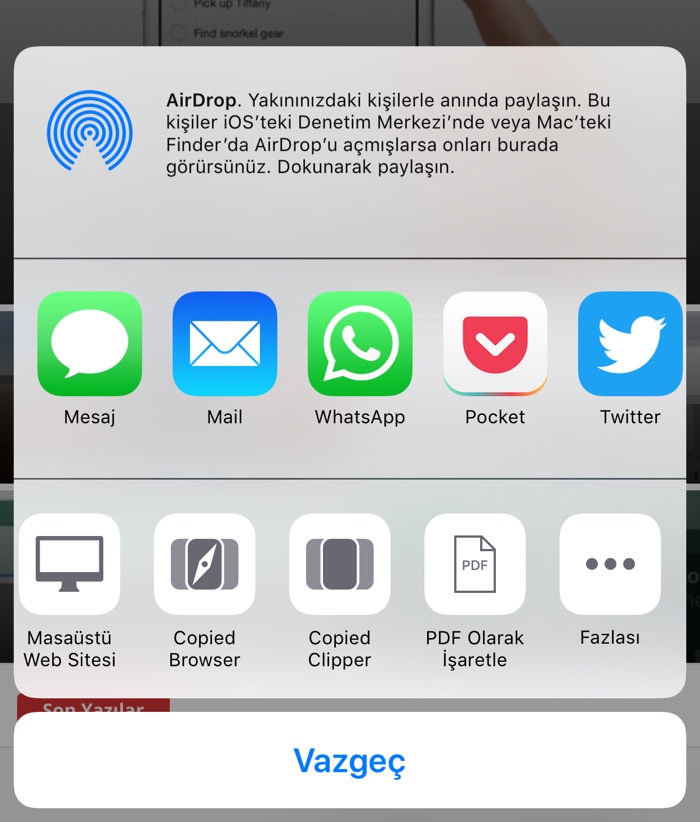
Task: Select PDF Olarak İşaretle action
Action: tap(475, 564)
